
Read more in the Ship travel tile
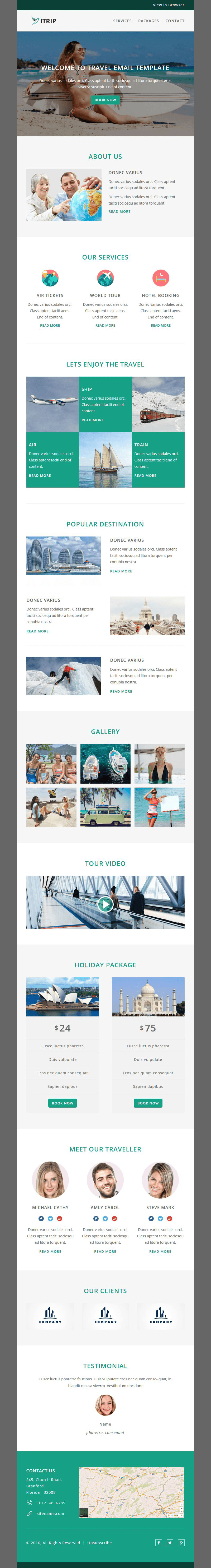click(92, 420)
